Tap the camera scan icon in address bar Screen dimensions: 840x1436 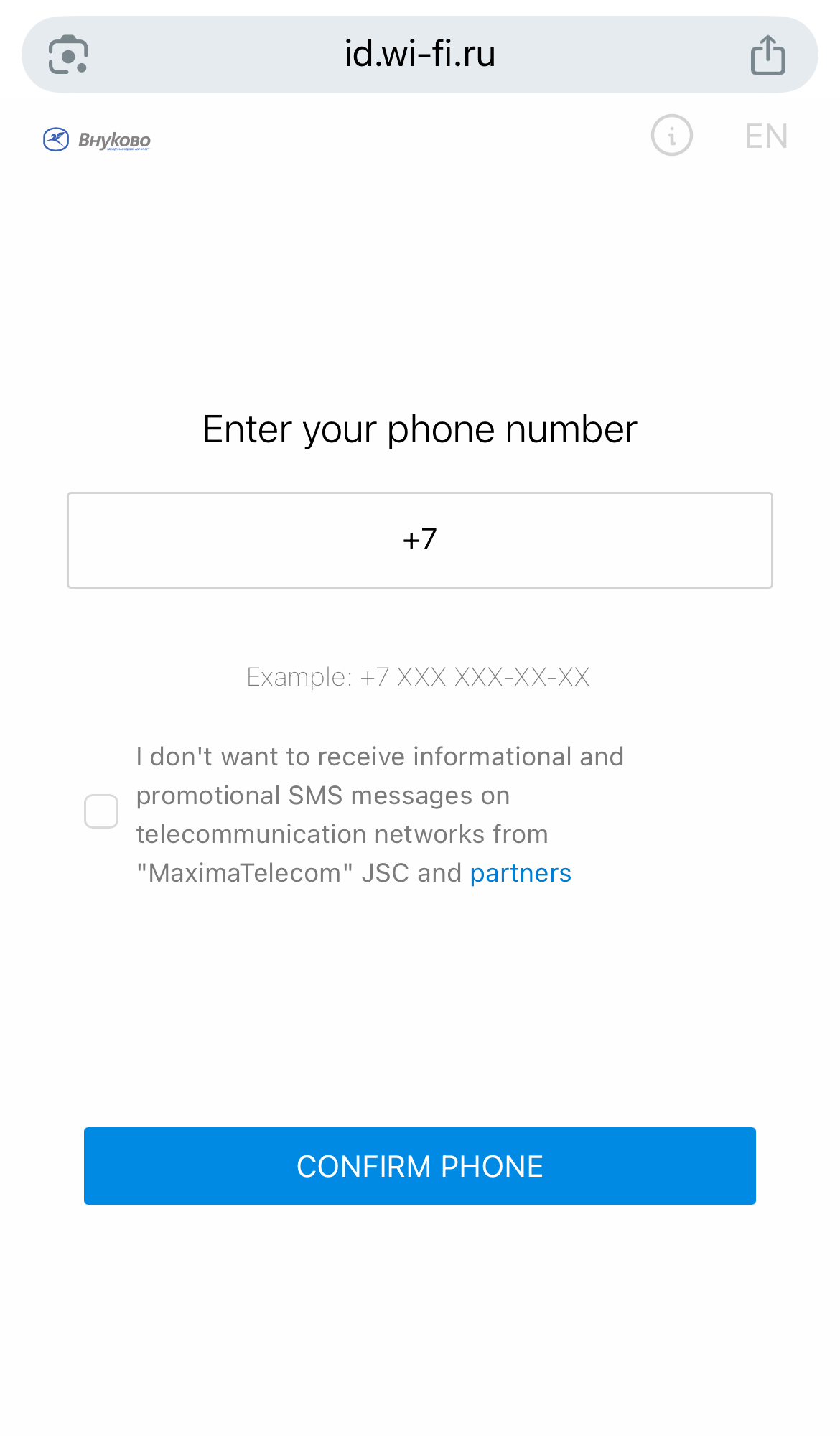[68, 55]
